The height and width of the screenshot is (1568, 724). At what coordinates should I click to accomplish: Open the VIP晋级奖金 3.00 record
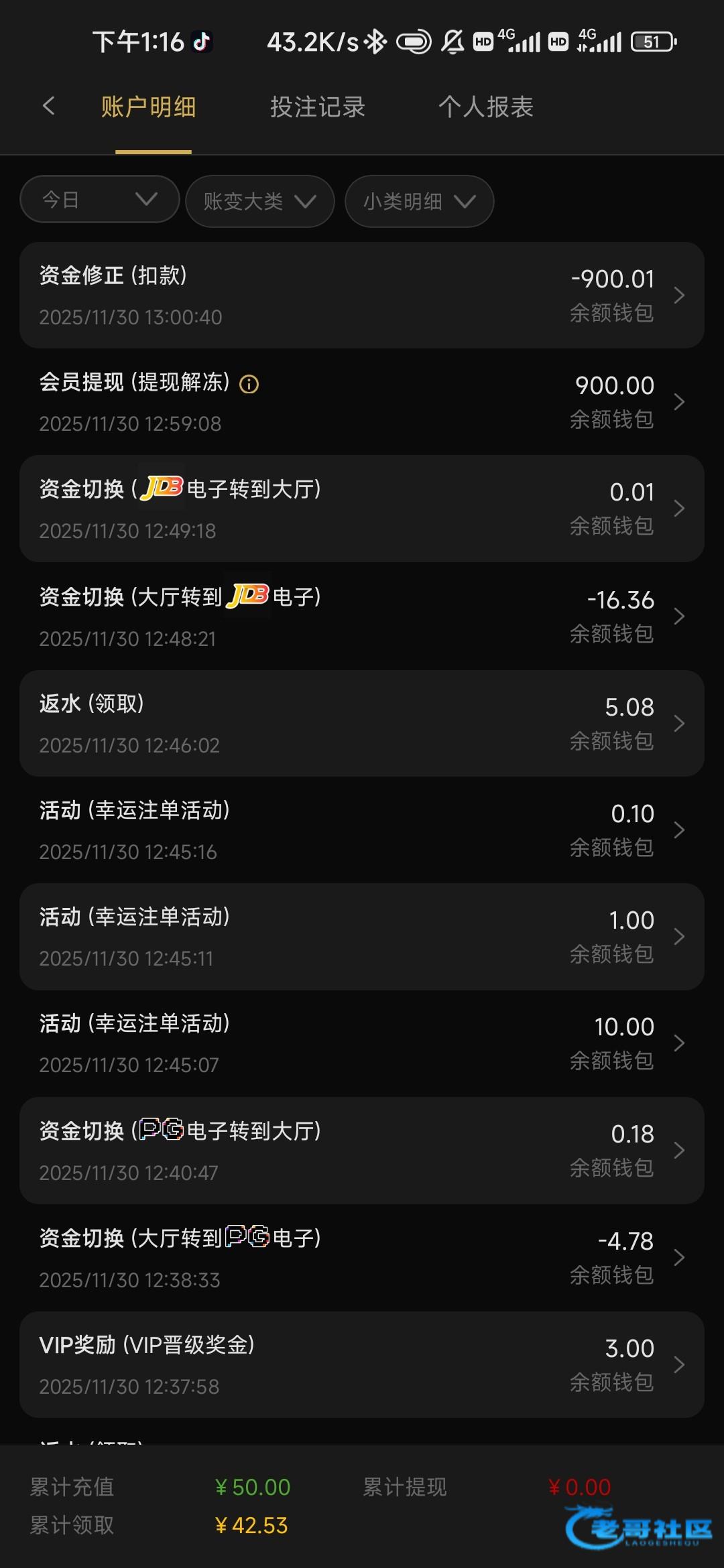[x=362, y=1364]
